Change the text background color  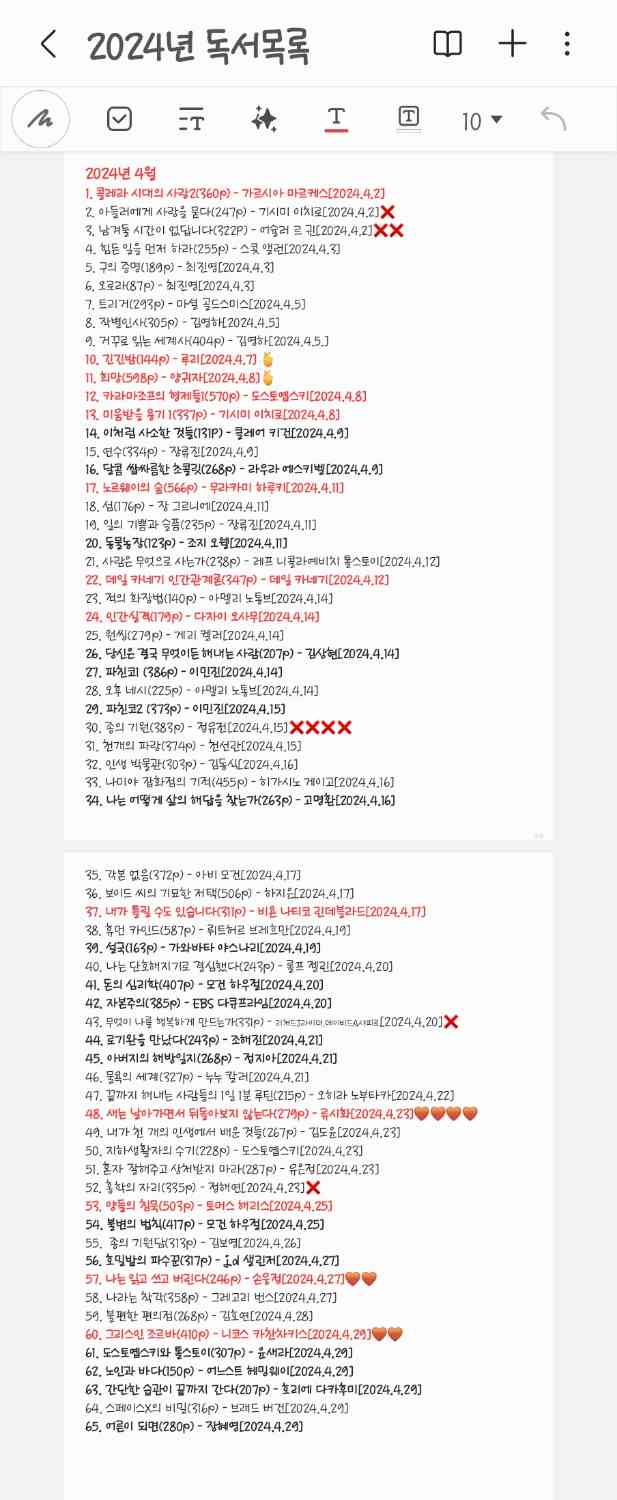coord(408,117)
